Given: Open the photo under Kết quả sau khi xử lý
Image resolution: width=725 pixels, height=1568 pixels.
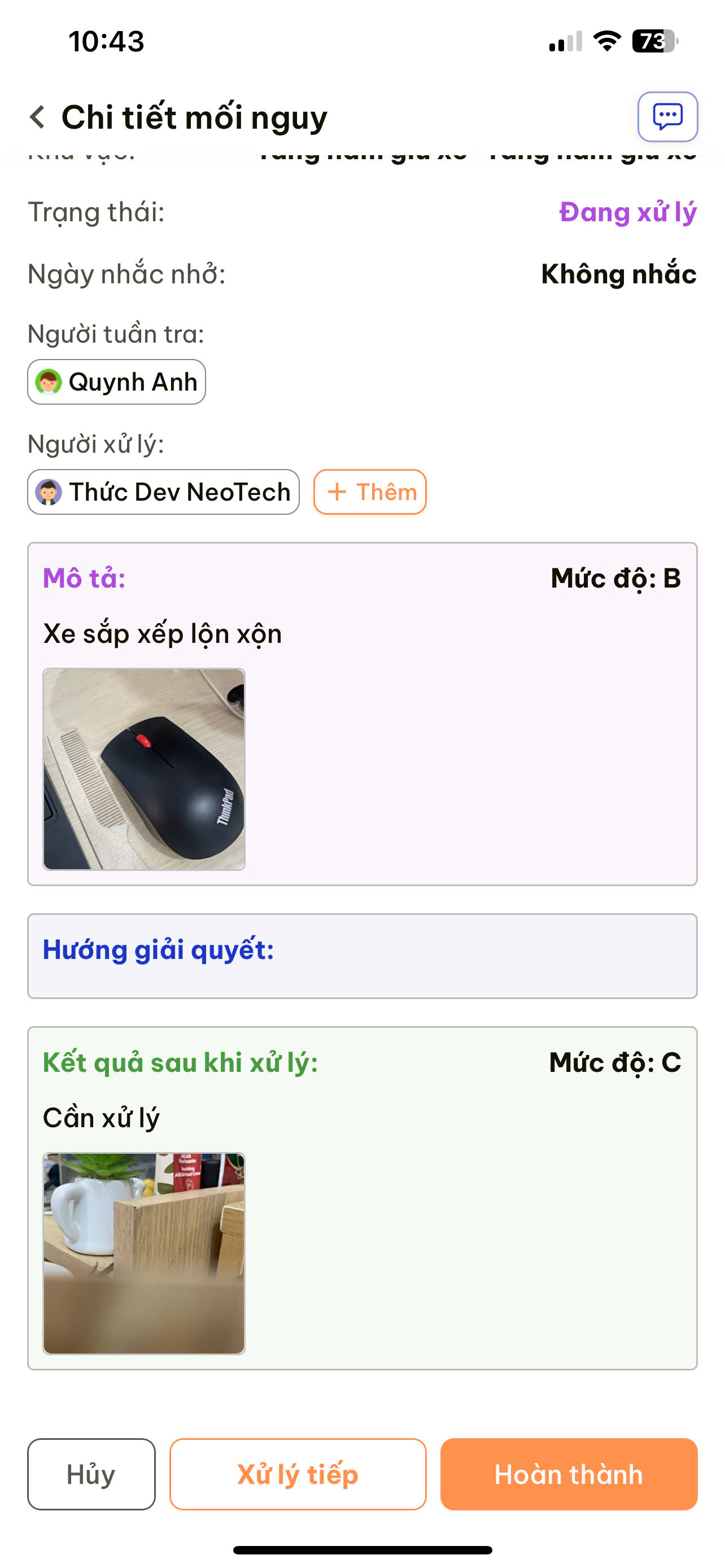Looking at the screenshot, I should (145, 1253).
